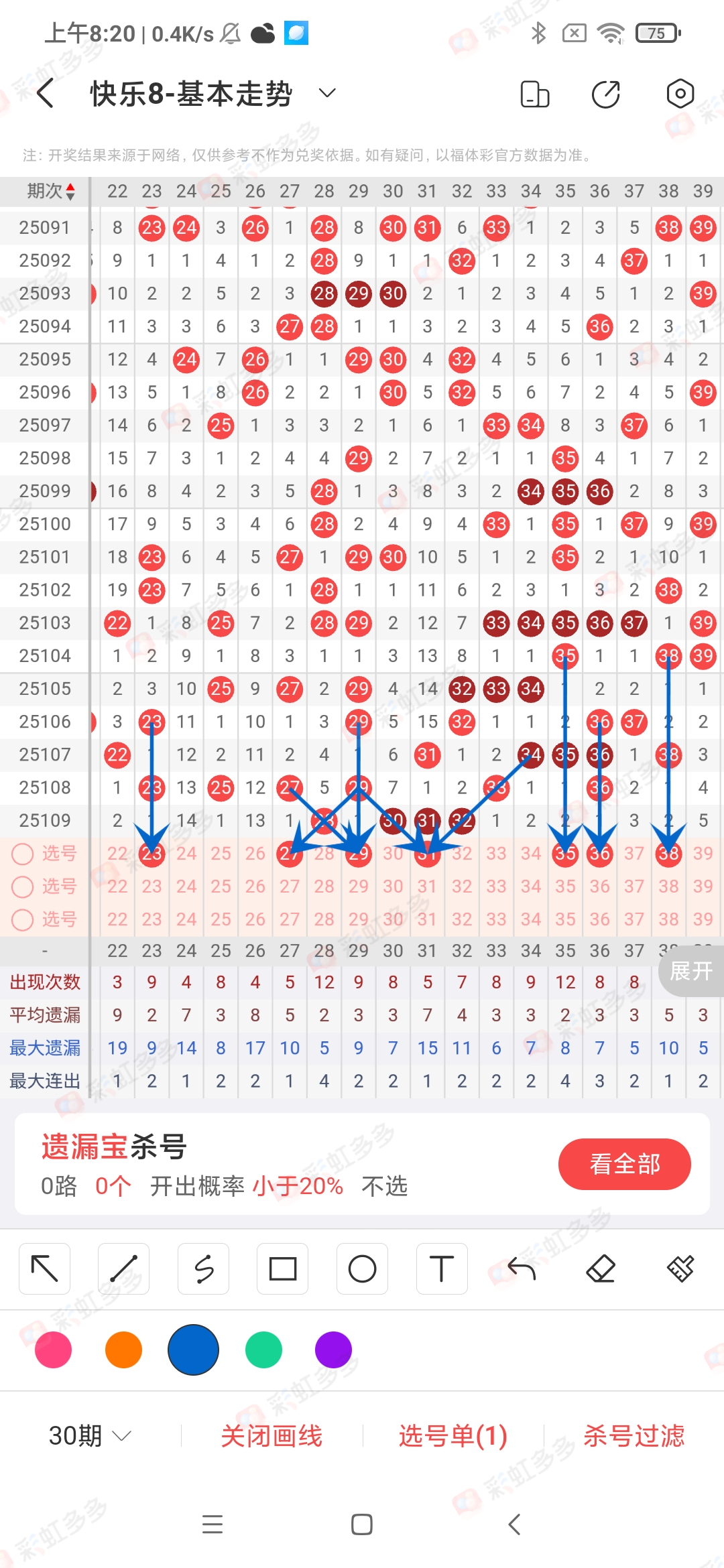Open the share icon in the top bar
This screenshot has height=1568, width=724.
(x=605, y=94)
